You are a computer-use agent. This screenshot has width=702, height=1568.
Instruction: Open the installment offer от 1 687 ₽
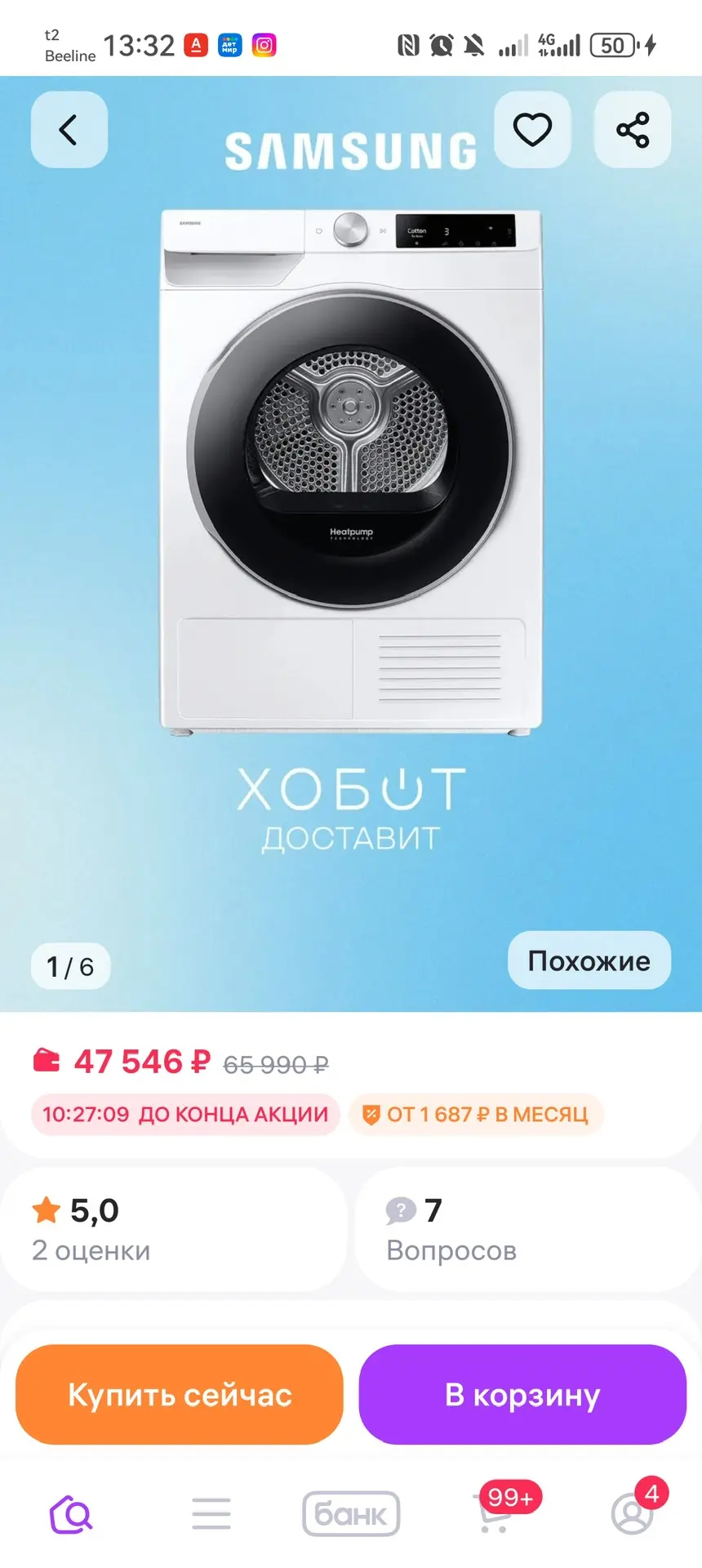coord(477,1115)
